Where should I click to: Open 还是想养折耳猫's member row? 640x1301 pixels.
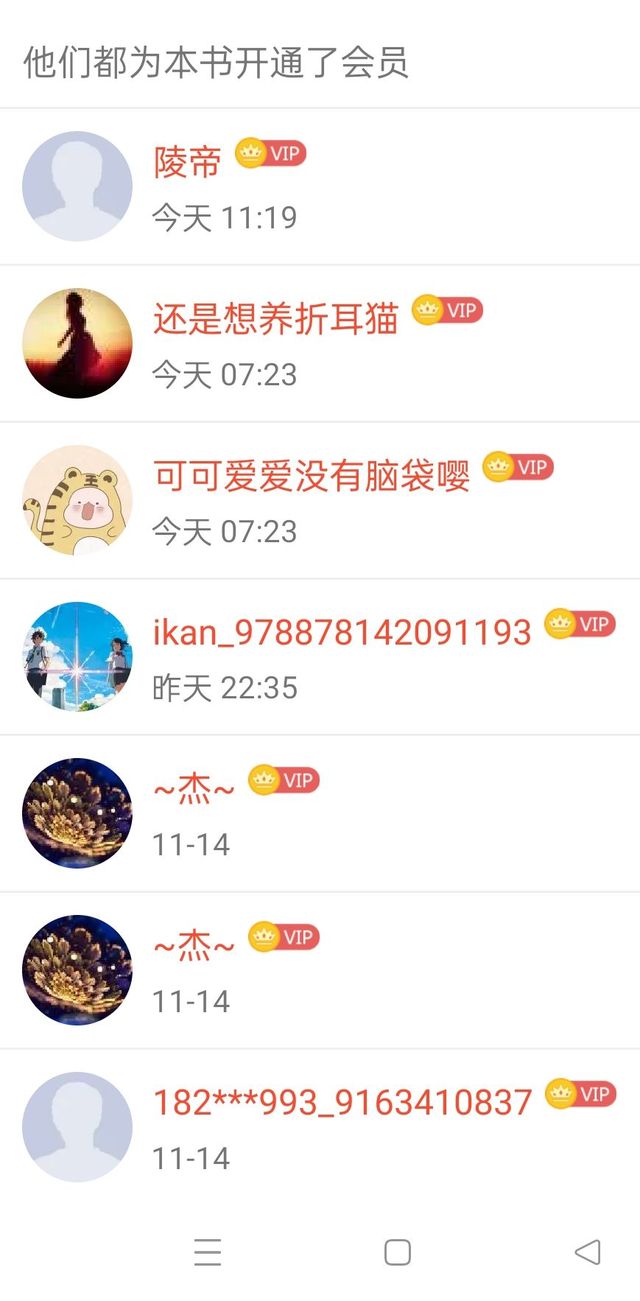(x=320, y=344)
